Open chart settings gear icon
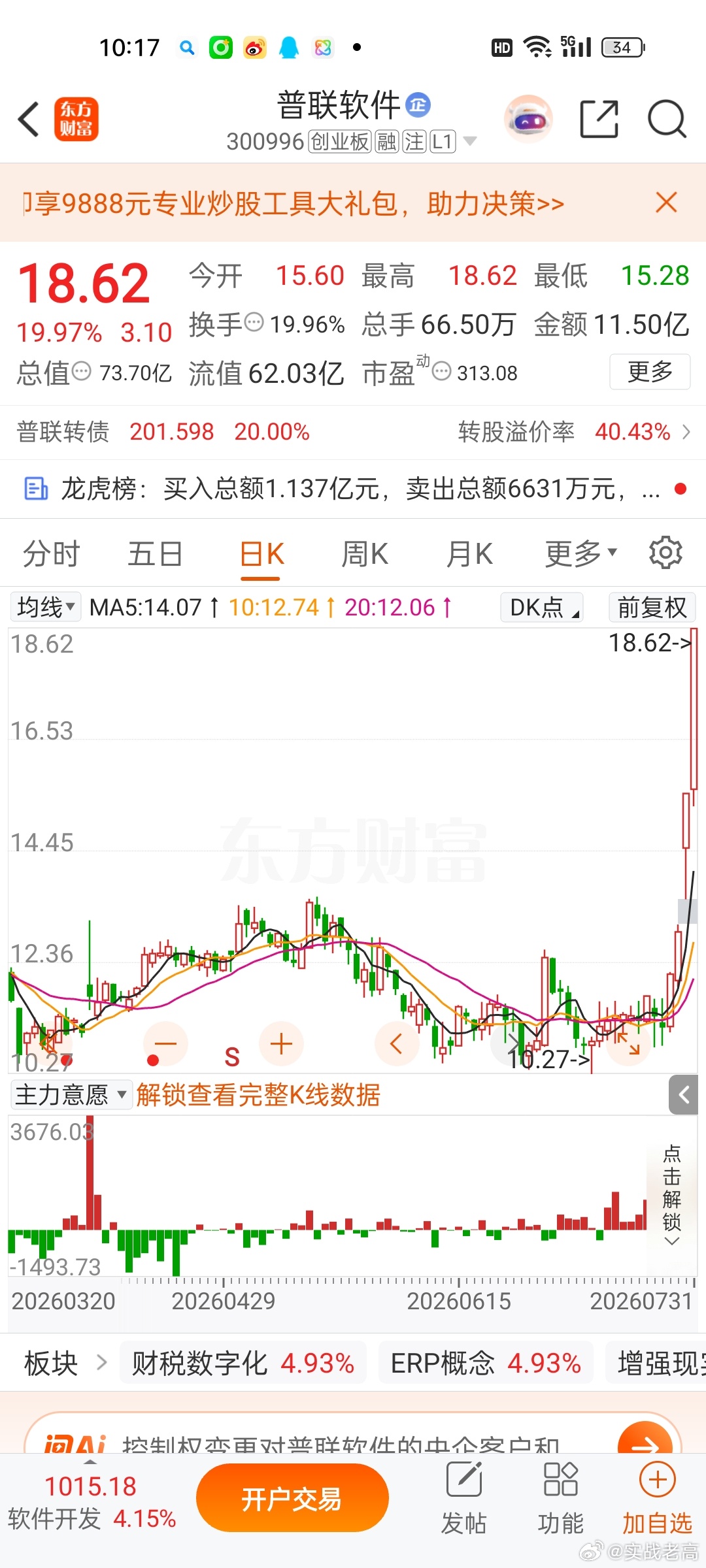 [665, 553]
